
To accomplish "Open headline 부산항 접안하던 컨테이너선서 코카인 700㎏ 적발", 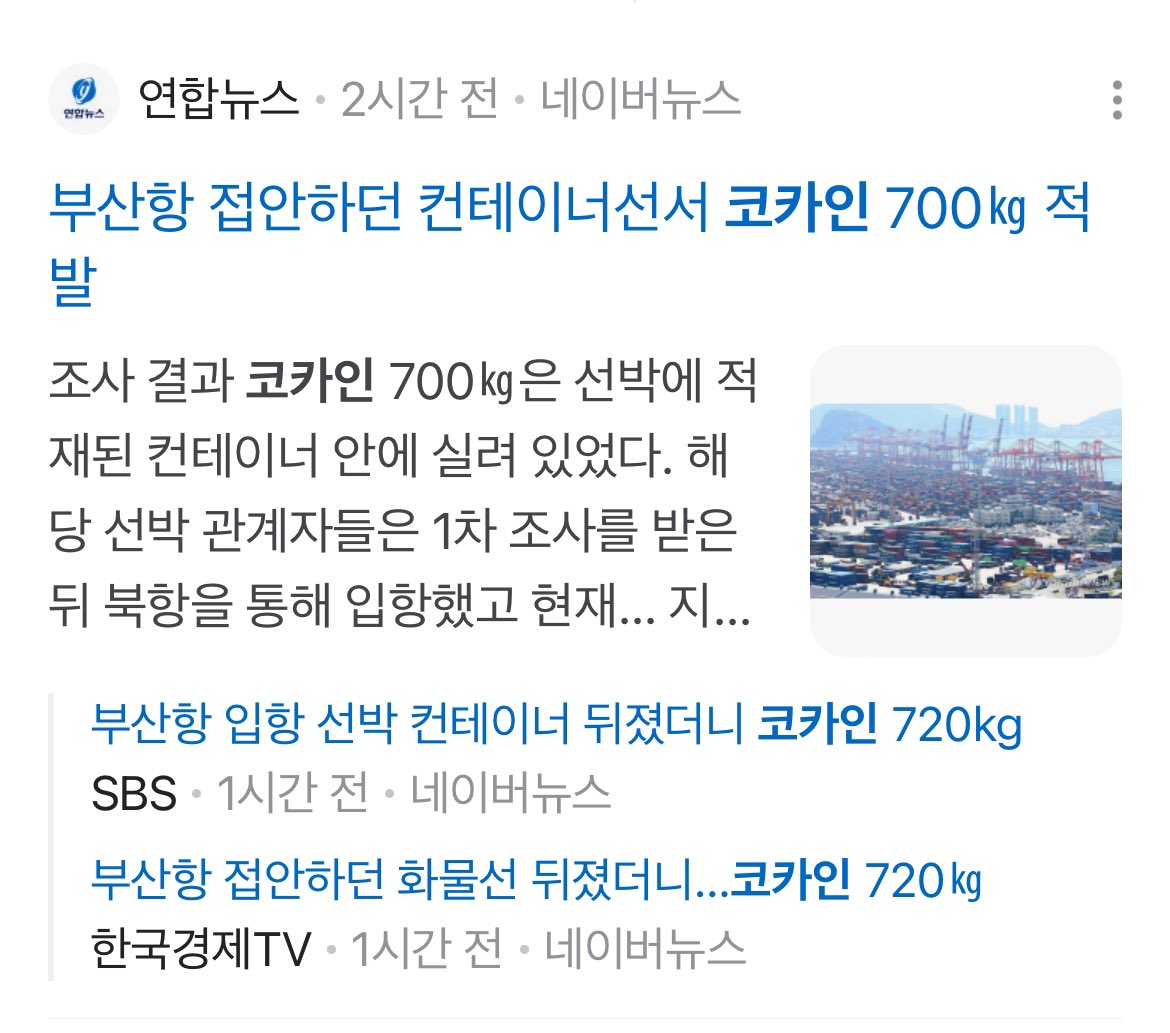I will pyautogui.click(x=570, y=213).
